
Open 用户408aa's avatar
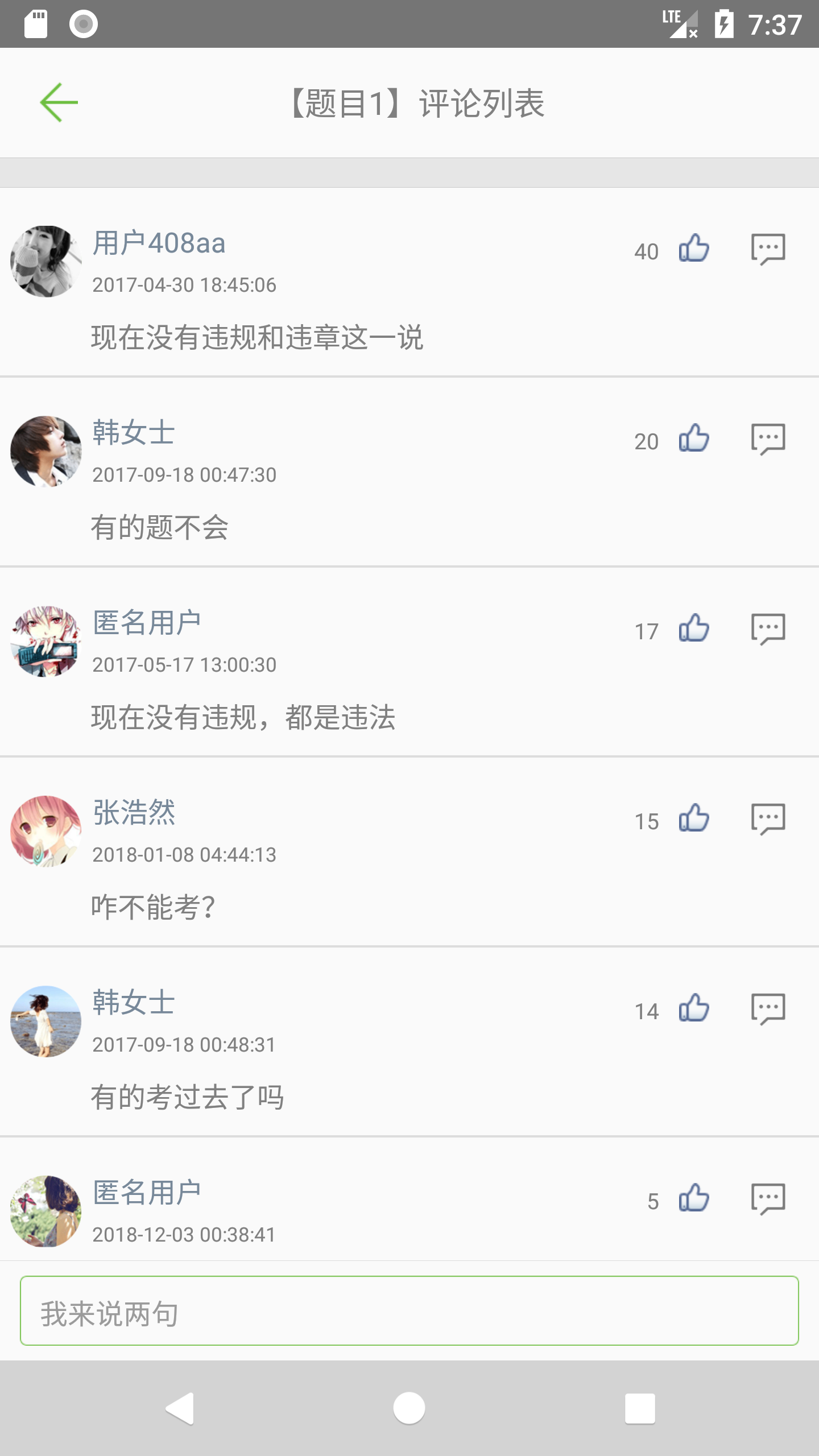coord(45,262)
